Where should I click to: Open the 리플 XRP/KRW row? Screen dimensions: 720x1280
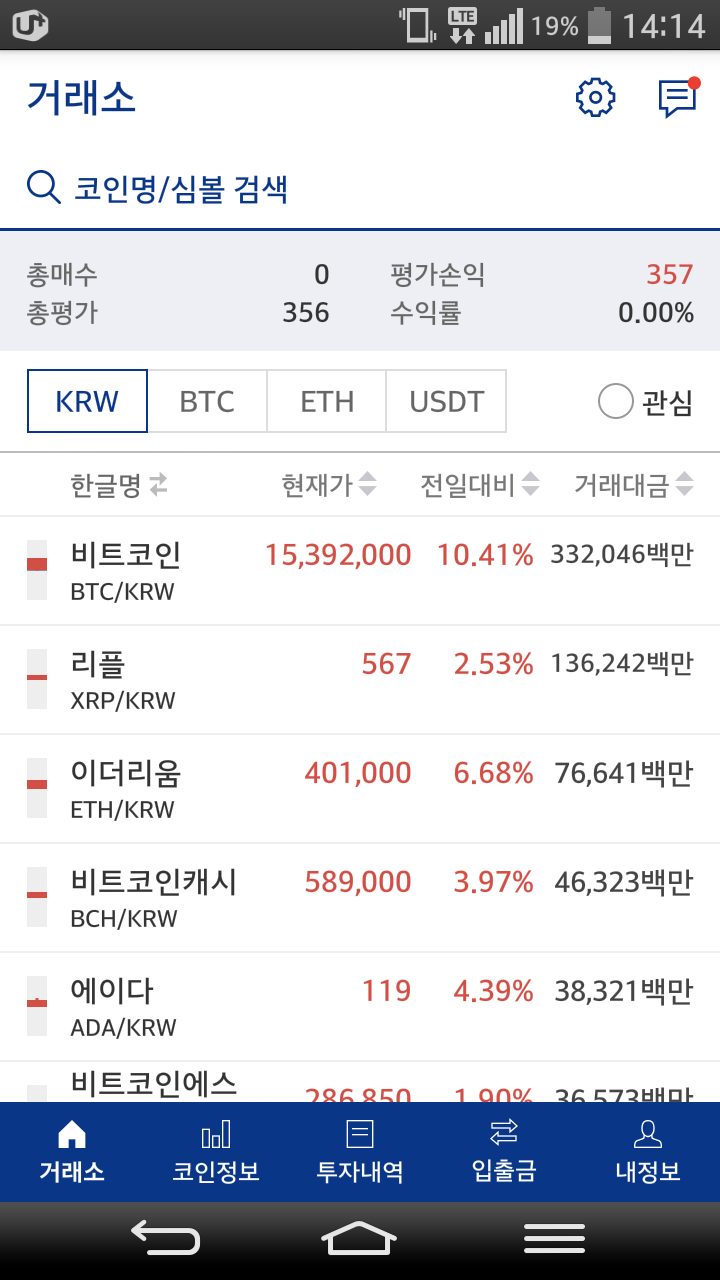pyautogui.click(x=360, y=680)
